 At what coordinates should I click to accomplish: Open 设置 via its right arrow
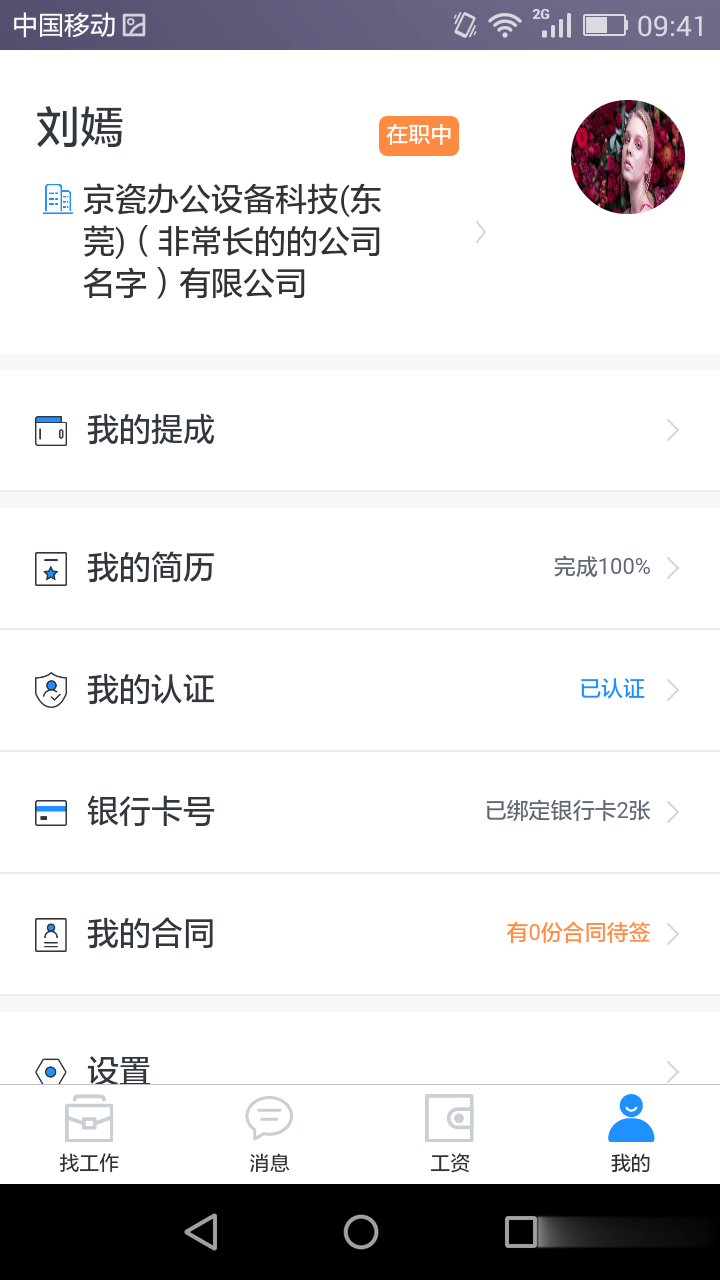tap(672, 1071)
